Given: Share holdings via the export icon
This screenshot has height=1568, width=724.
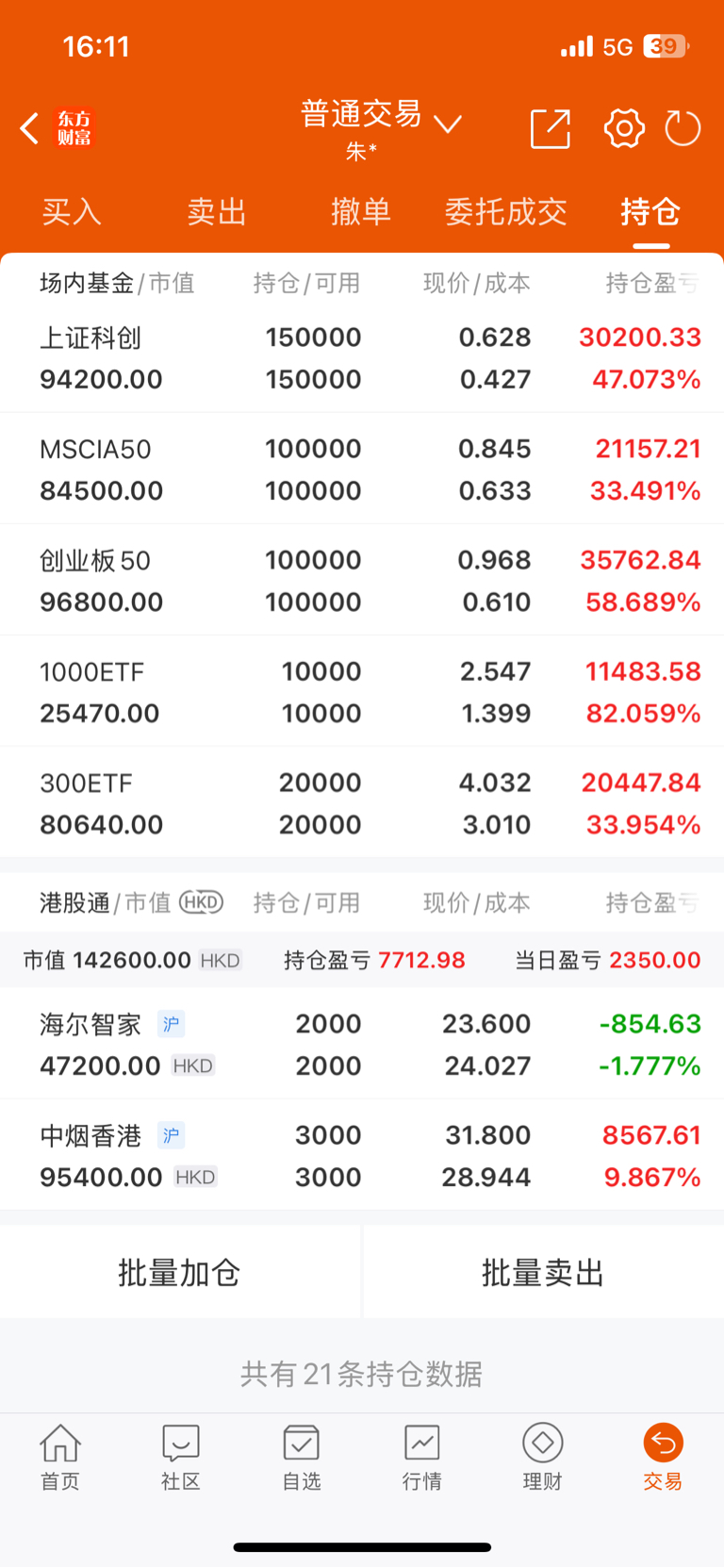Looking at the screenshot, I should pos(551,128).
